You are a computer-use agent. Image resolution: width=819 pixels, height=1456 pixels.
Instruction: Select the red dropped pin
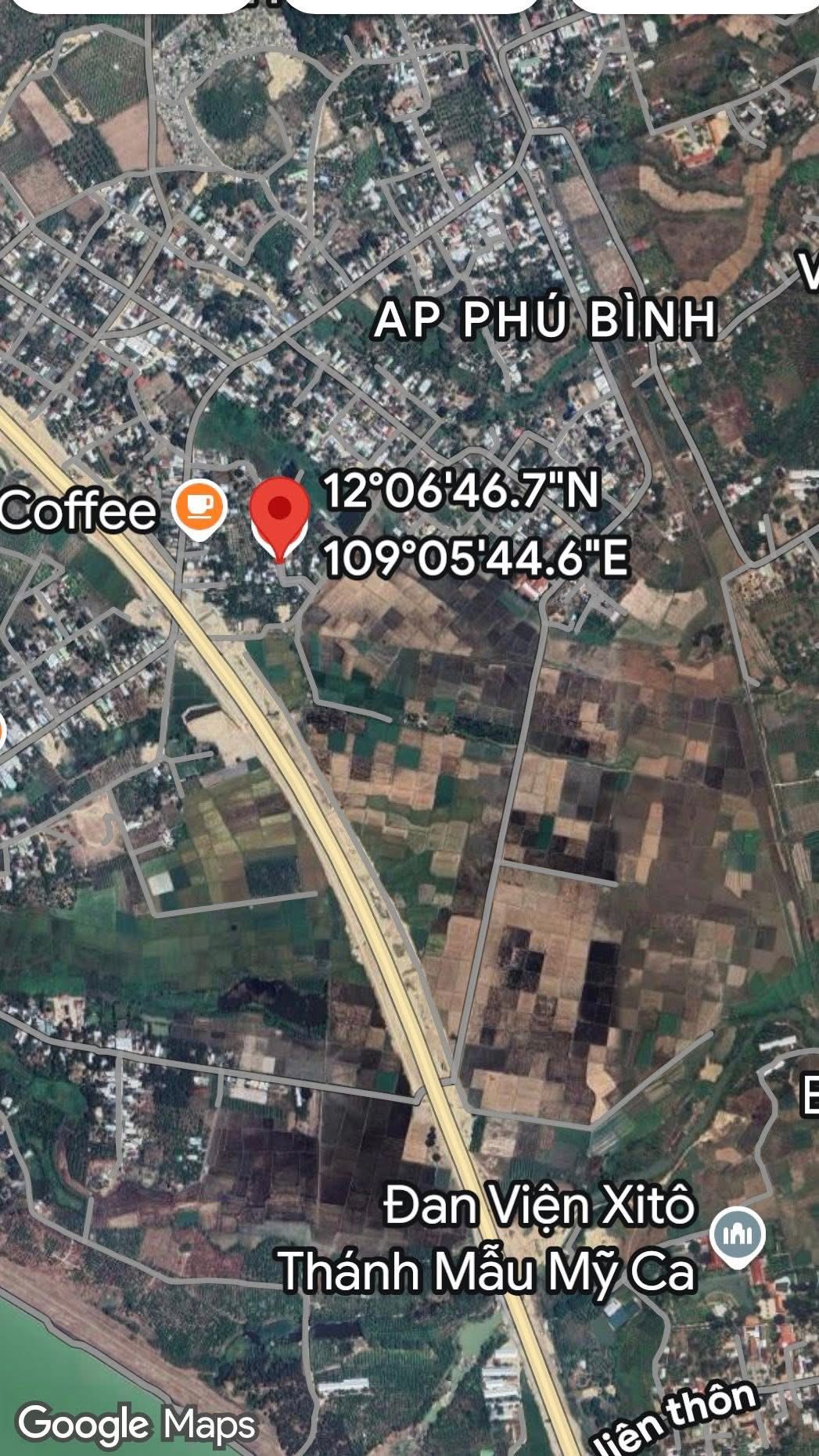point(279,512)
